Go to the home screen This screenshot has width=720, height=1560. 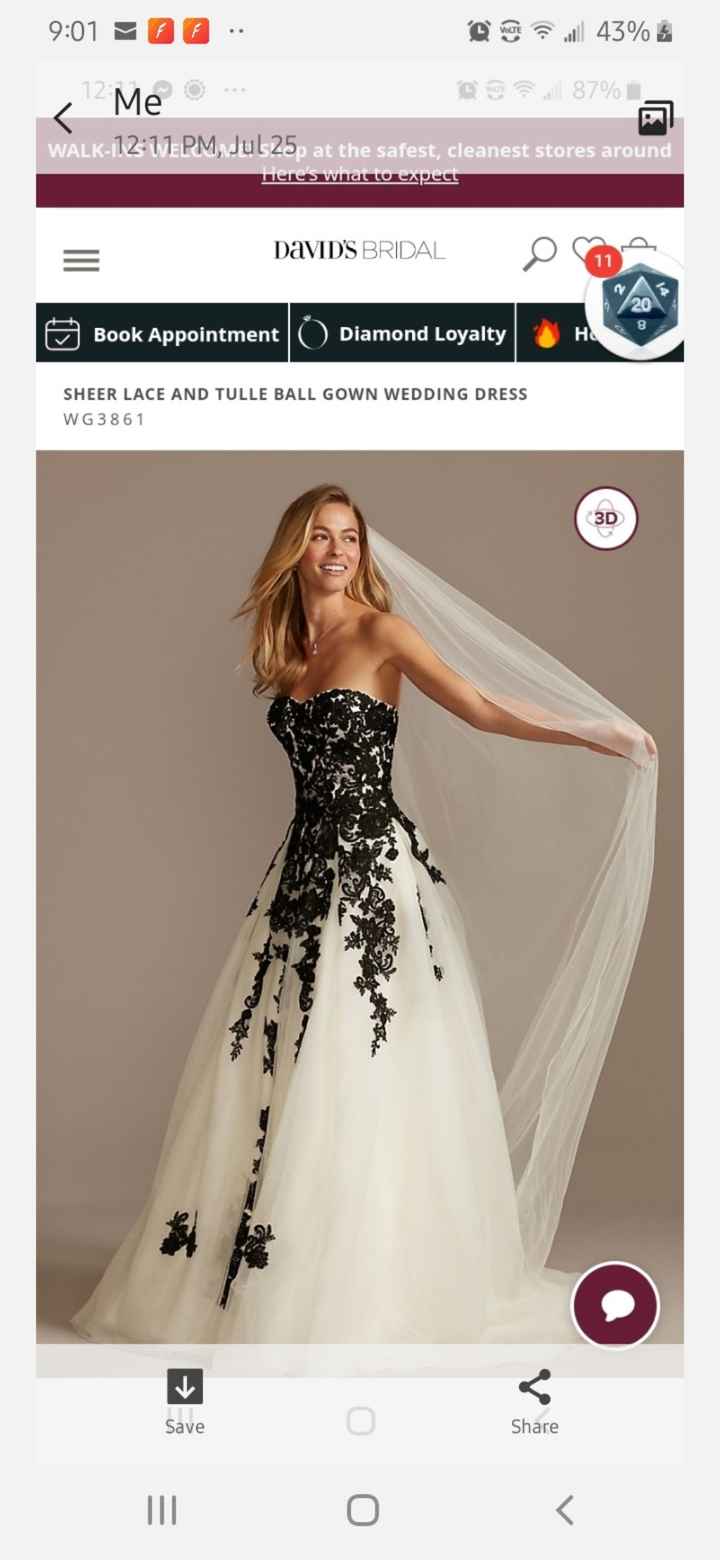(x=362, y=1509)
